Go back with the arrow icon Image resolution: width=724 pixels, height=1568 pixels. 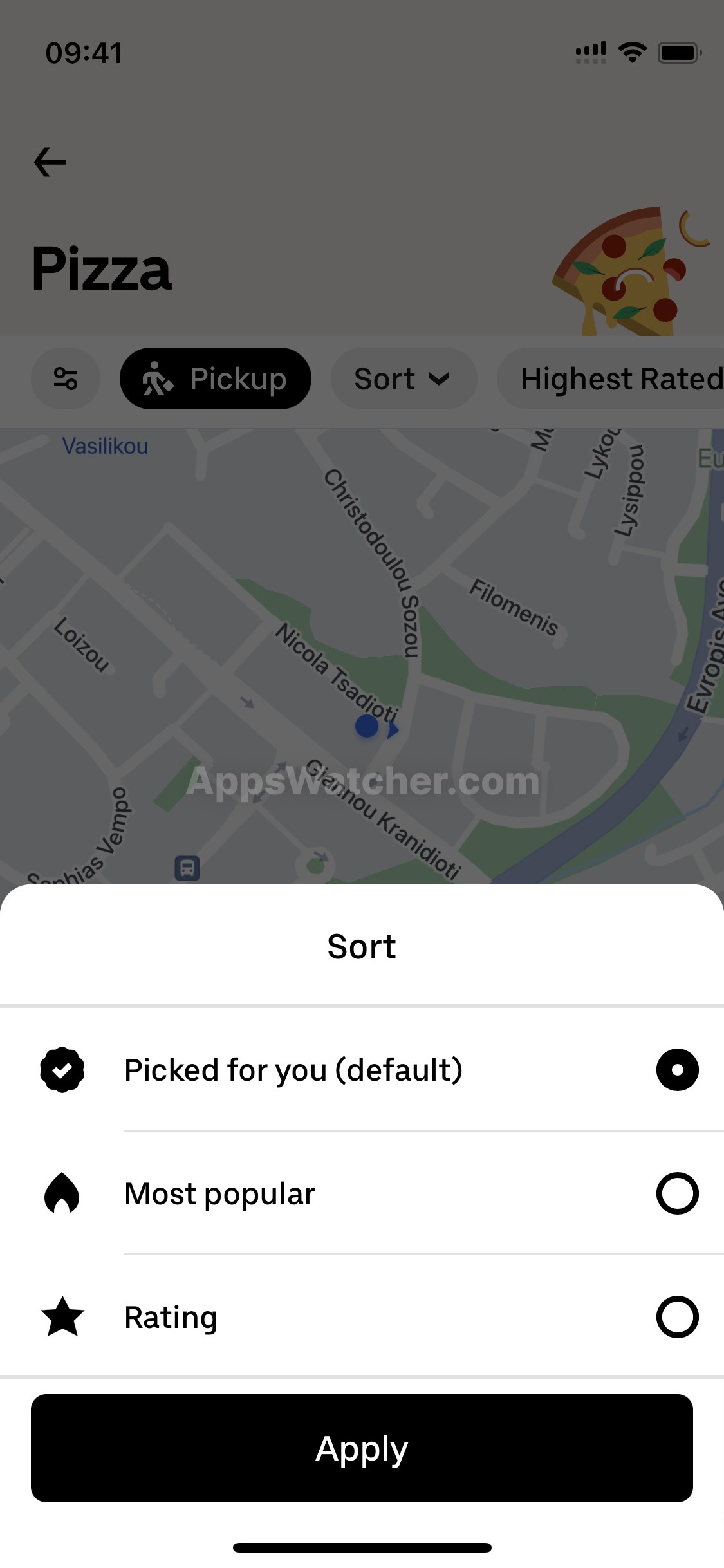click(50, 162)
